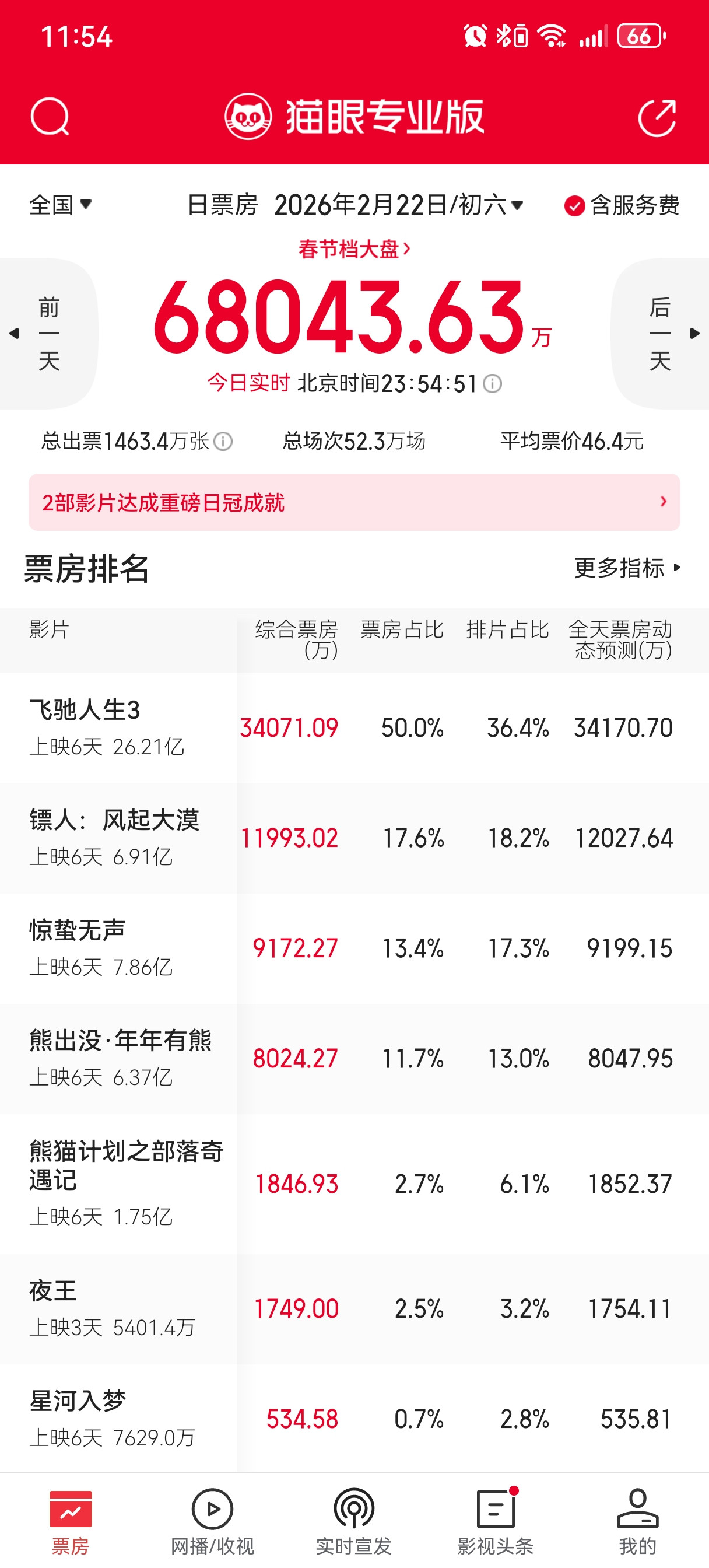This screenshot has width=709, height=1568.
Task: Open the 春节档大盘 link
Action: coord(355,249)
